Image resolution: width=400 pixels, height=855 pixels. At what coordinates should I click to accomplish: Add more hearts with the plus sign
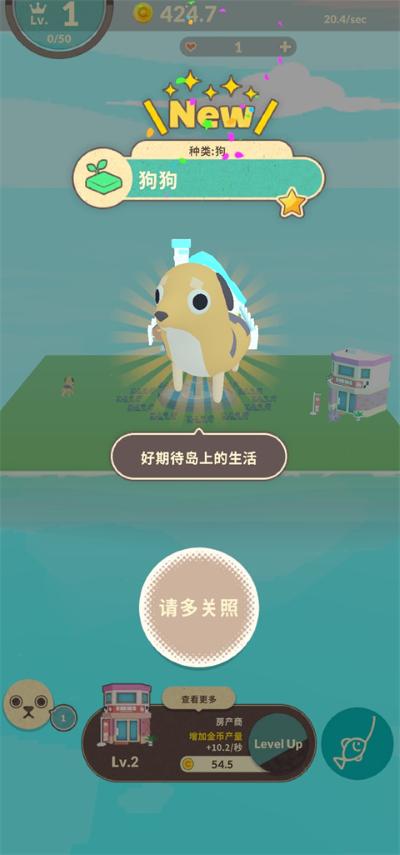click(x=284, y=47)
